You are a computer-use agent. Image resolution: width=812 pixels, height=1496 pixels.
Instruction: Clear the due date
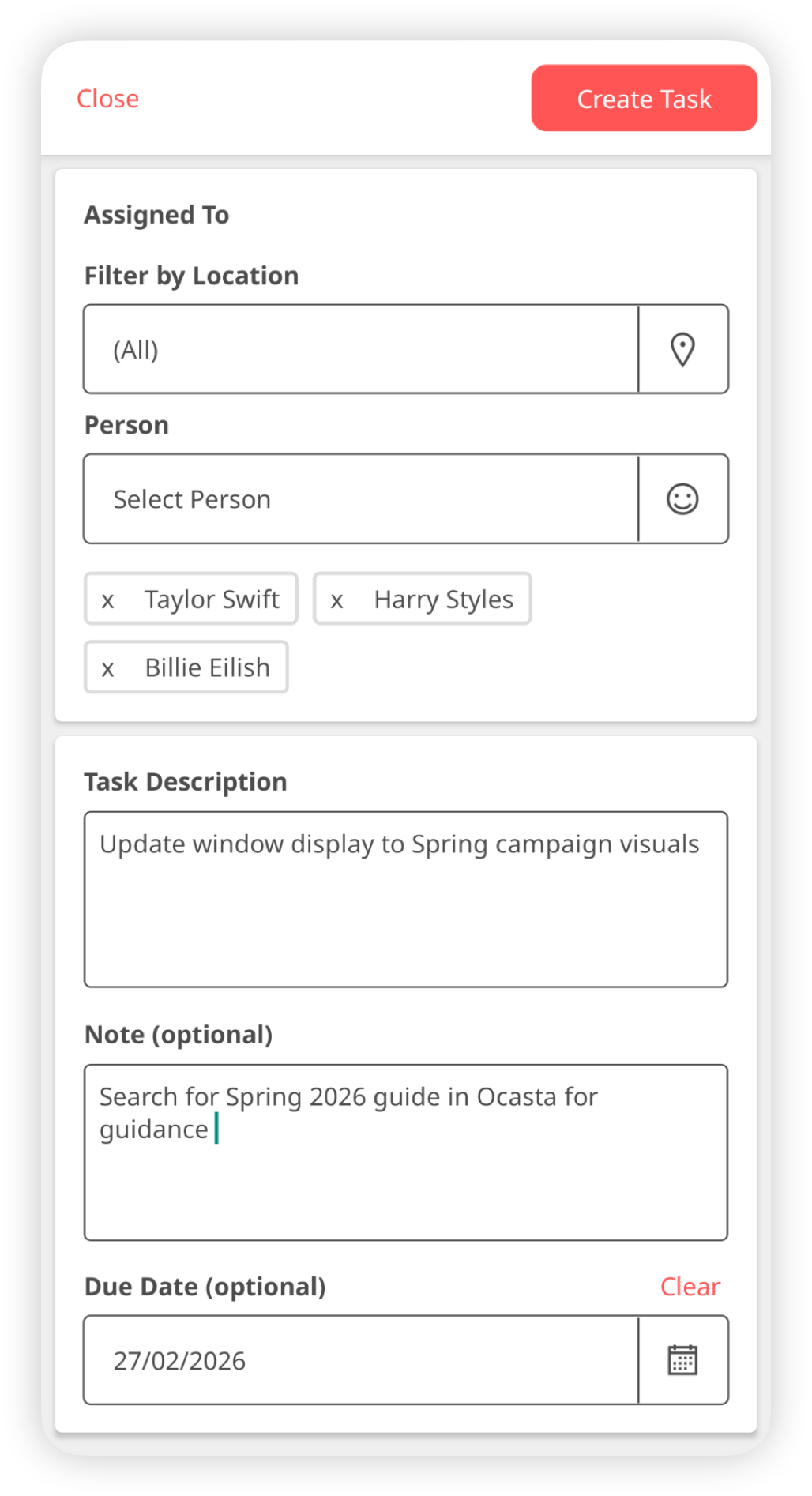690,1287
